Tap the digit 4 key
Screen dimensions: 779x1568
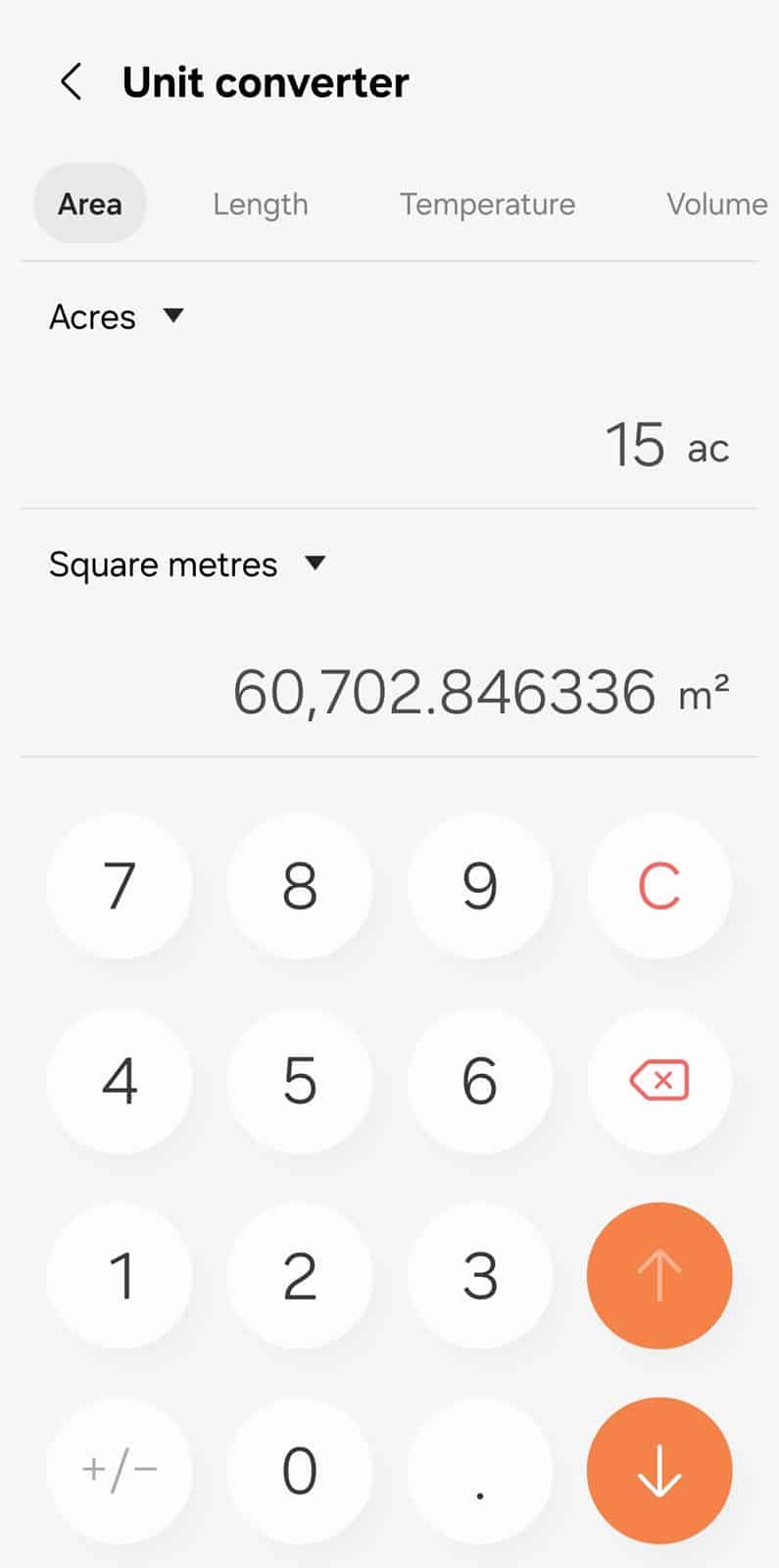click(120, 1081)
